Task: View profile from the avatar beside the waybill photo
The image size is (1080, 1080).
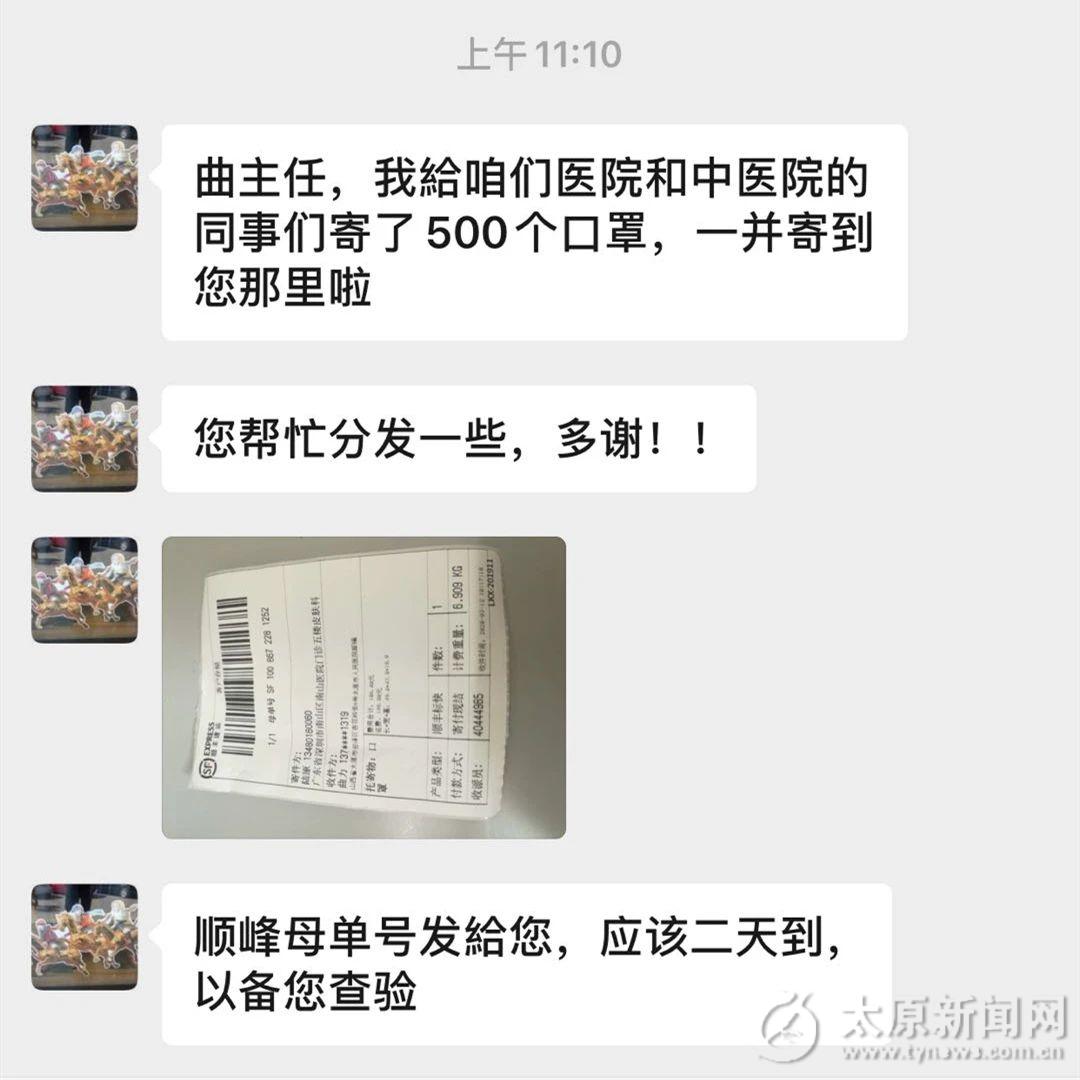Action: (84, 590)
